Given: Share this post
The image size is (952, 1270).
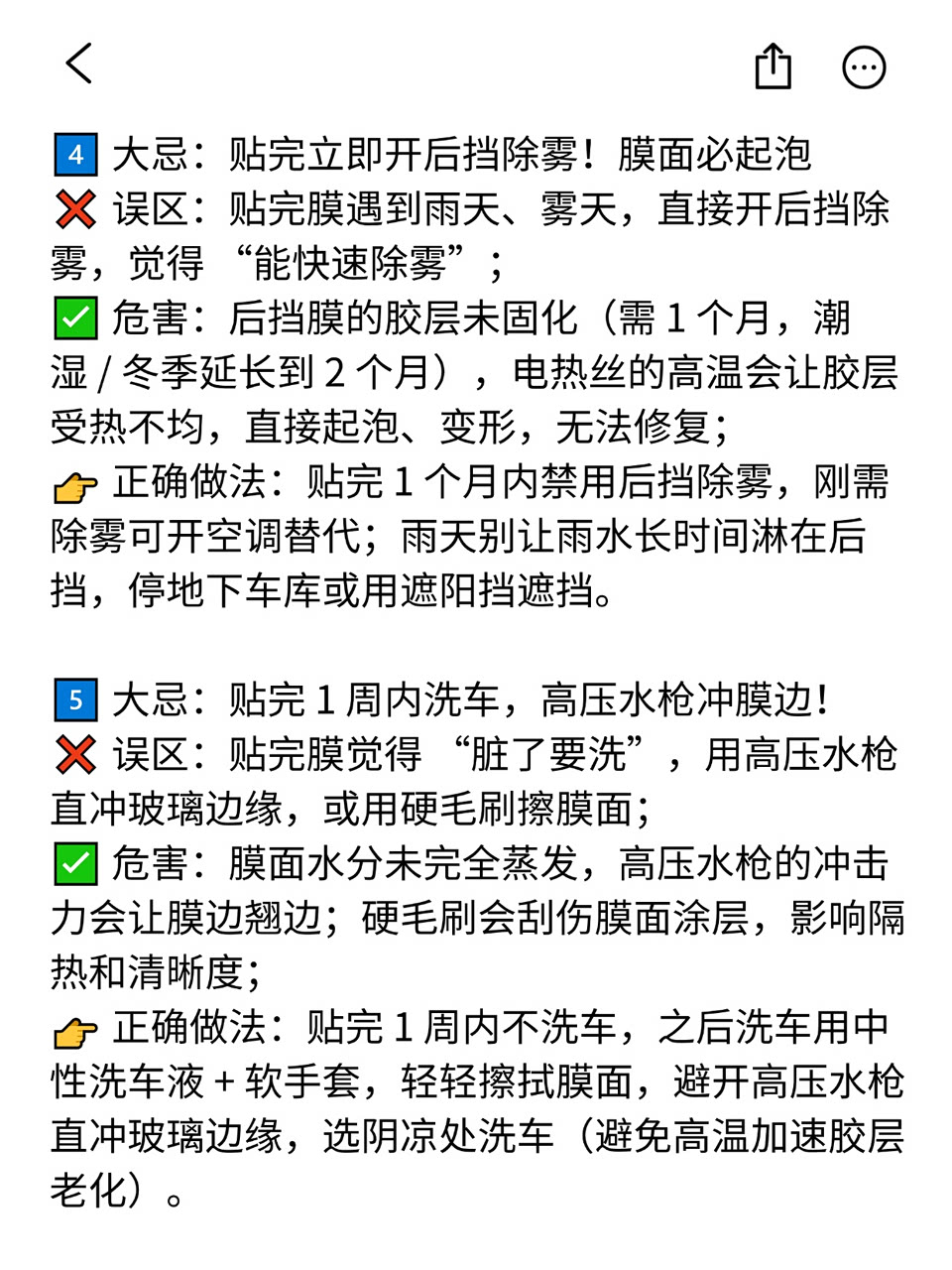Looking at the screenshot, I should pos(773,66).
